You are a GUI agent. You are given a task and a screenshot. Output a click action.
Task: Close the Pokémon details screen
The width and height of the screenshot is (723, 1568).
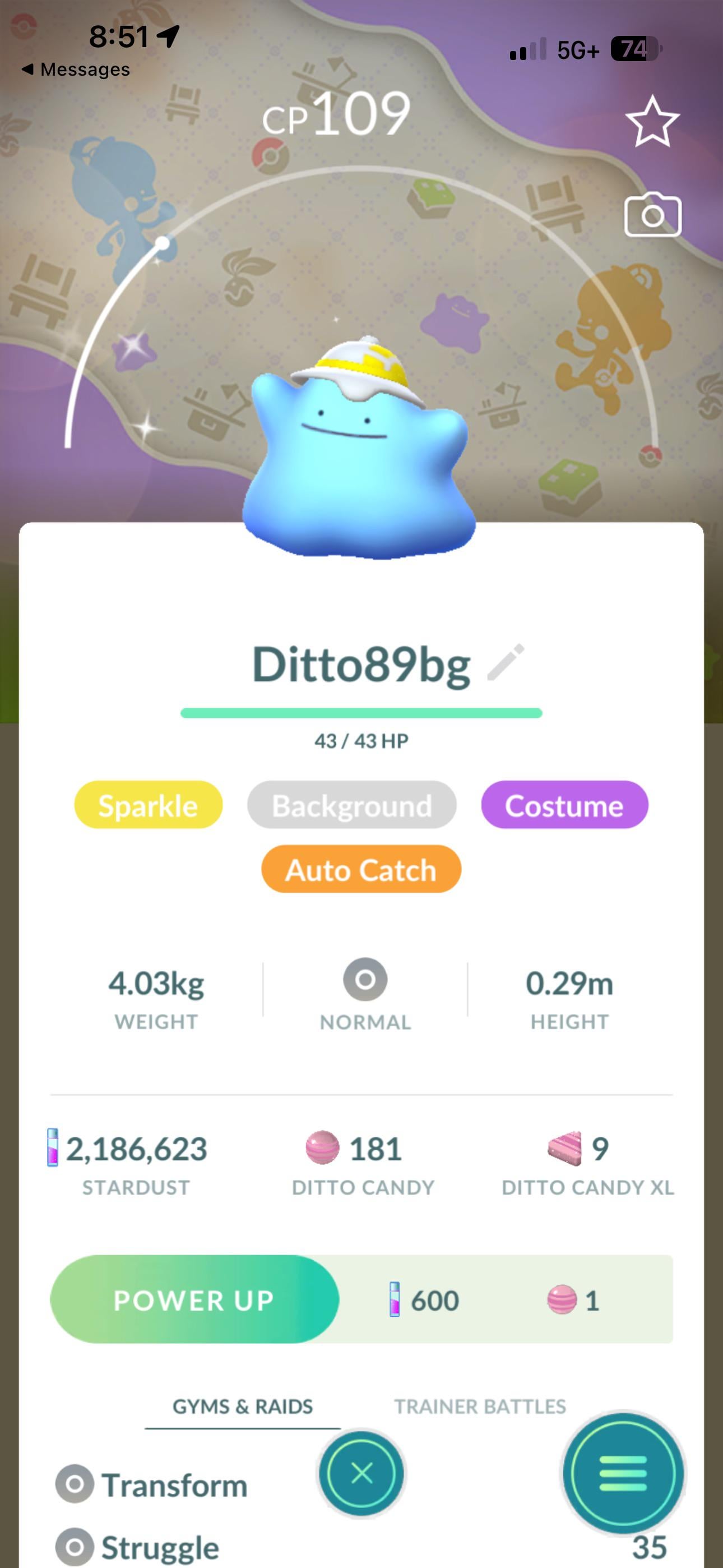(361, 1474)
